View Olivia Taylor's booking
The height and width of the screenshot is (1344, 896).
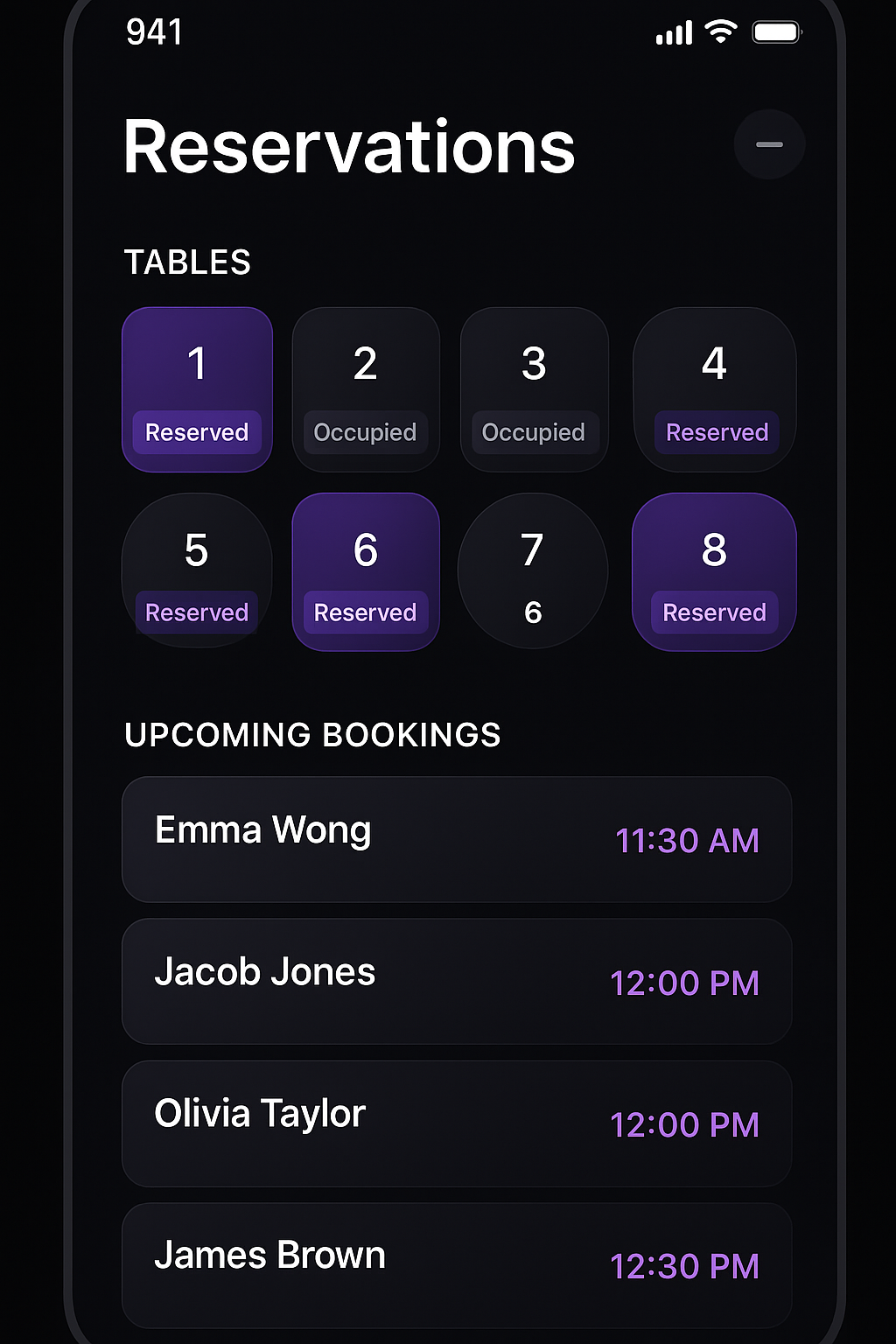[457, 1123]
